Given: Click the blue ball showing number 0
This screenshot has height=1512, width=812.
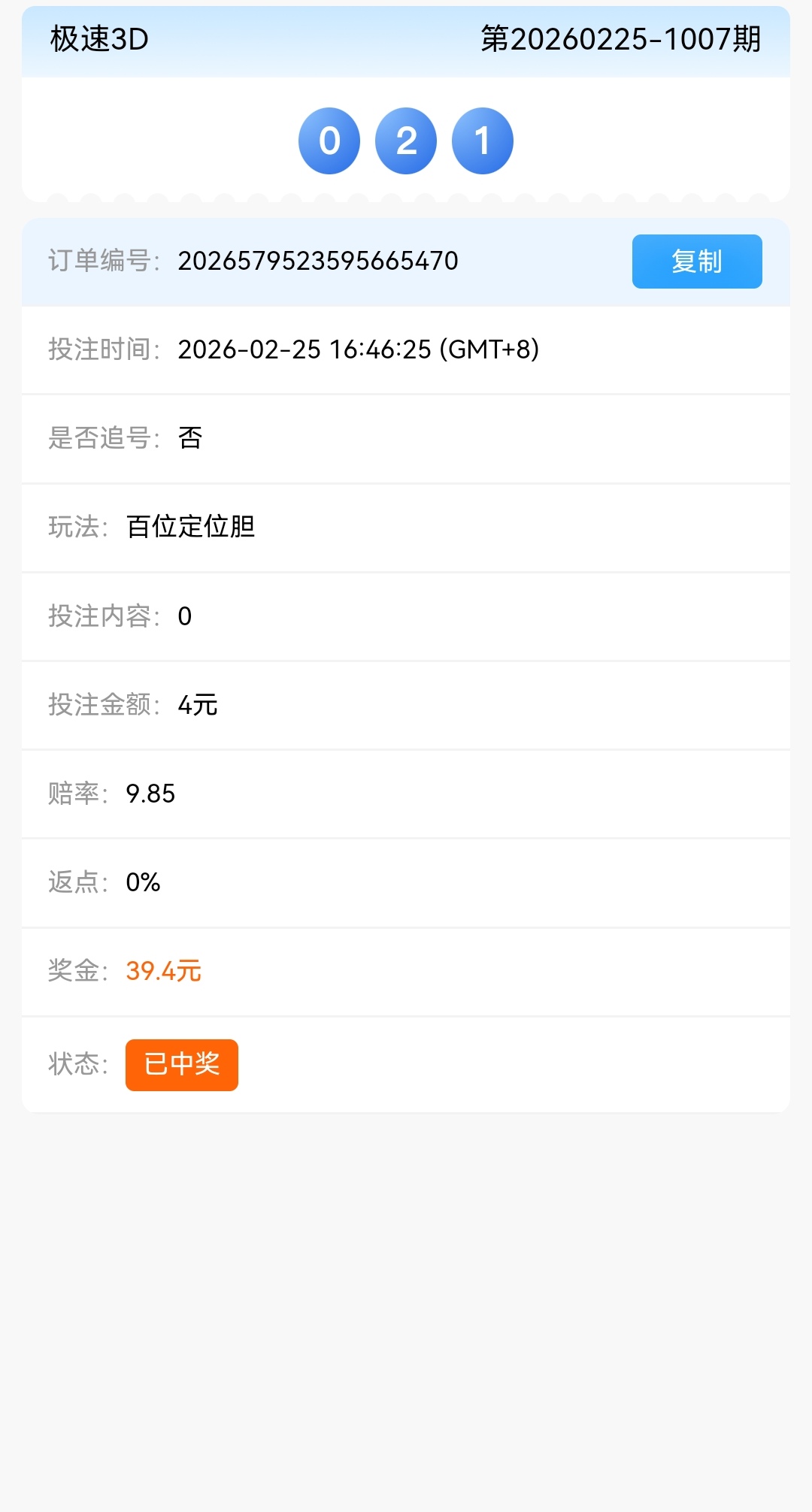Looking at the screenshot, I should 329,140.
